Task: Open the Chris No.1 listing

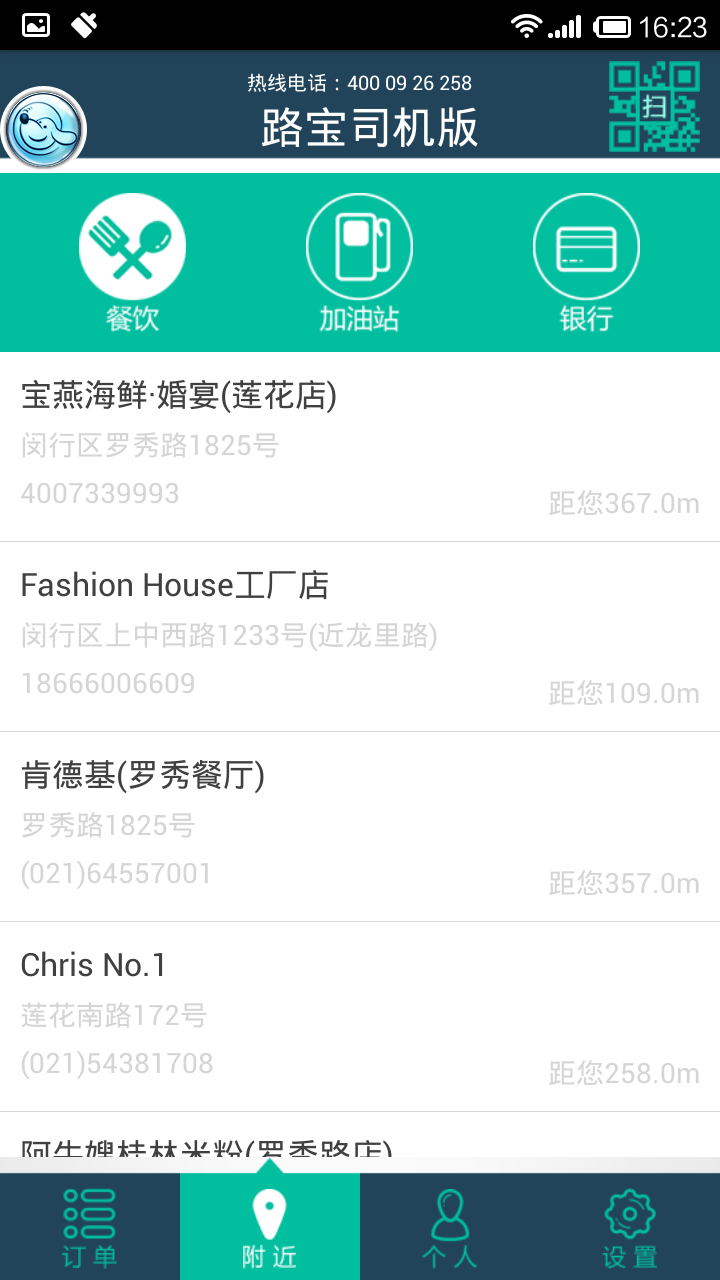Action: point(360,1016)
